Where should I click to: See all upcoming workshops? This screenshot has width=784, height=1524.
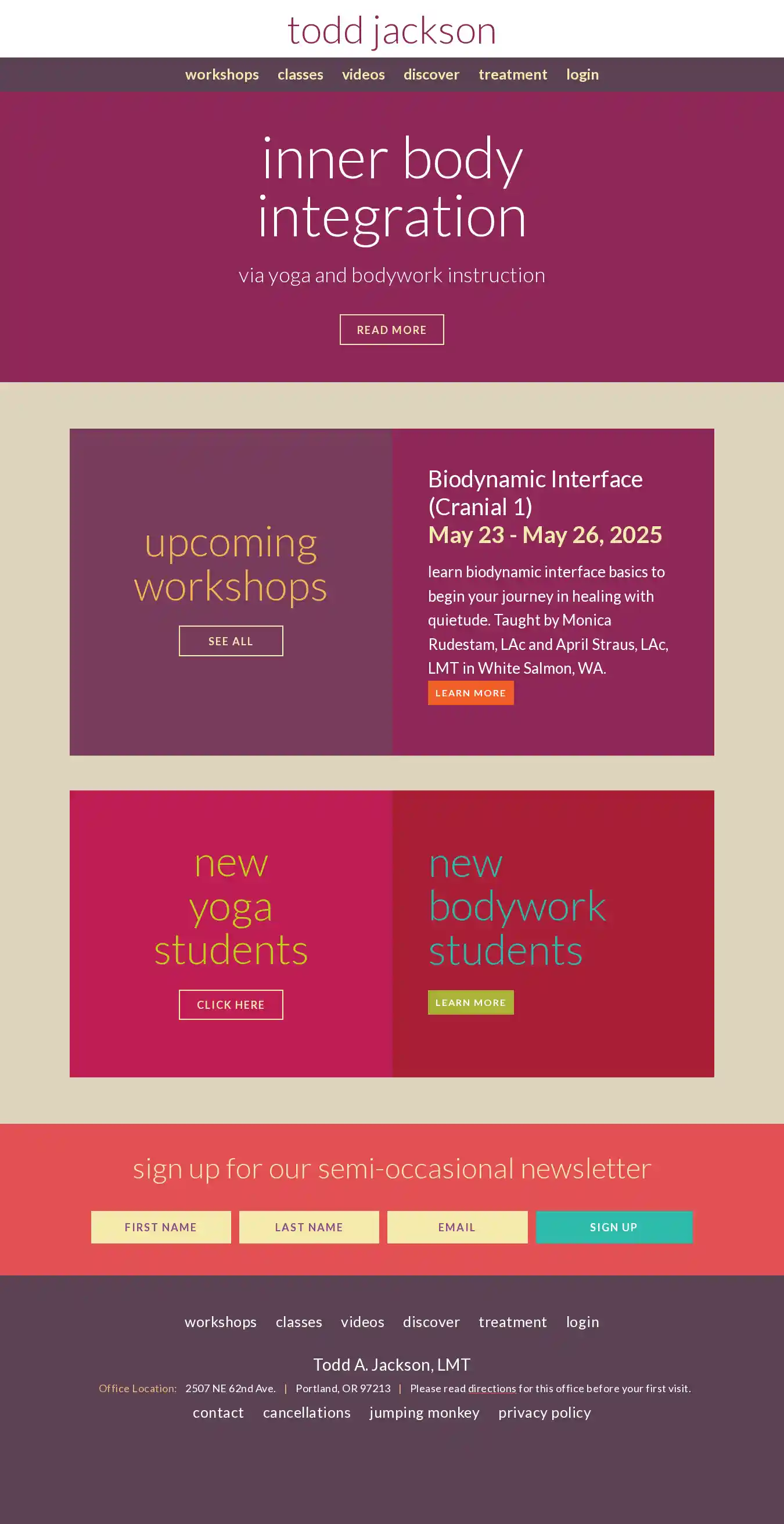230,641
